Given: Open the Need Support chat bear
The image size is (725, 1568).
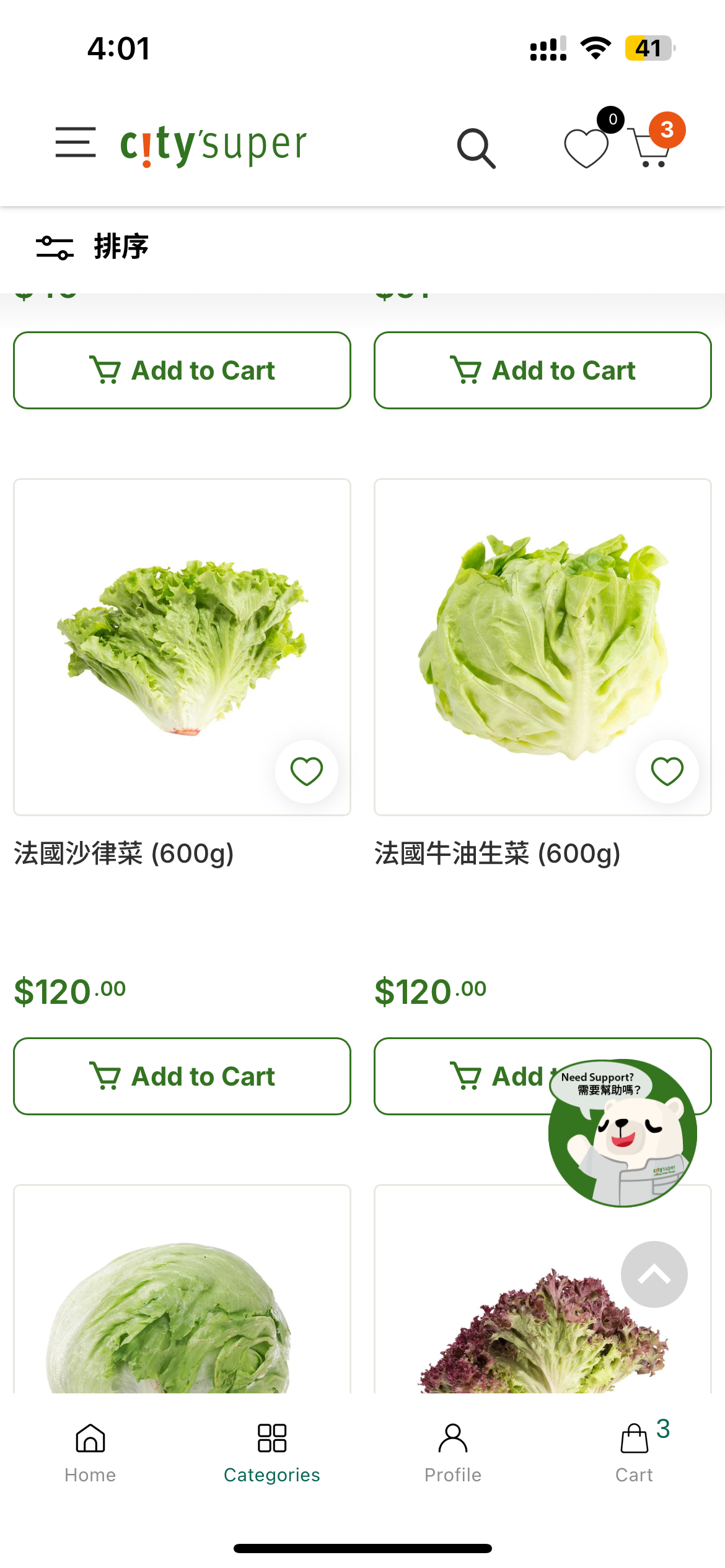Looking at the screenshot, I should point(622,1133).
